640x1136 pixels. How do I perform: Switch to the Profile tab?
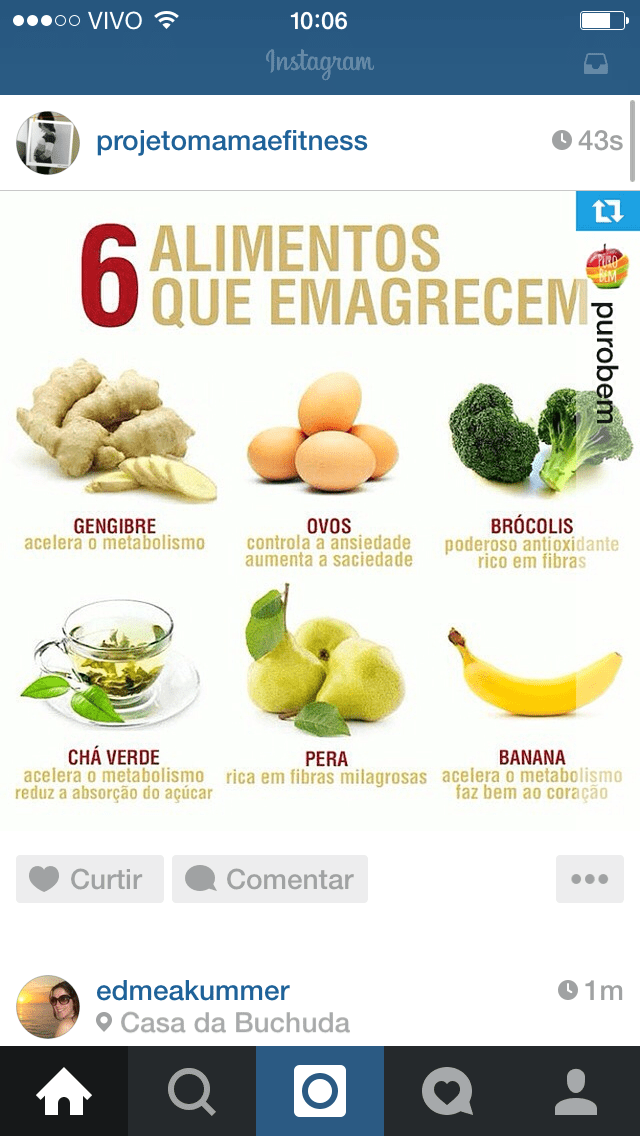click(576, 1091)
